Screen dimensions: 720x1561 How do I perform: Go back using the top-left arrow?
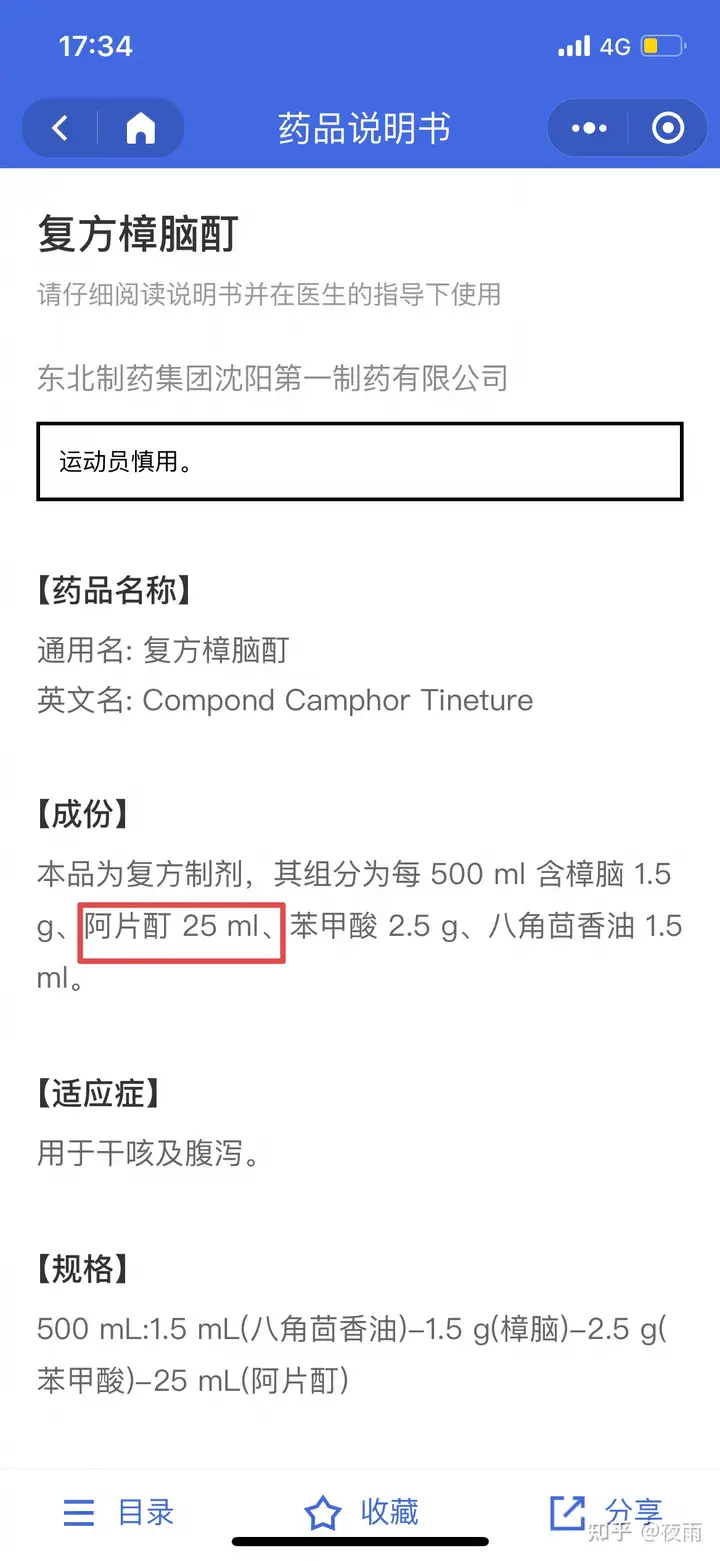click(x=60, y=128)
